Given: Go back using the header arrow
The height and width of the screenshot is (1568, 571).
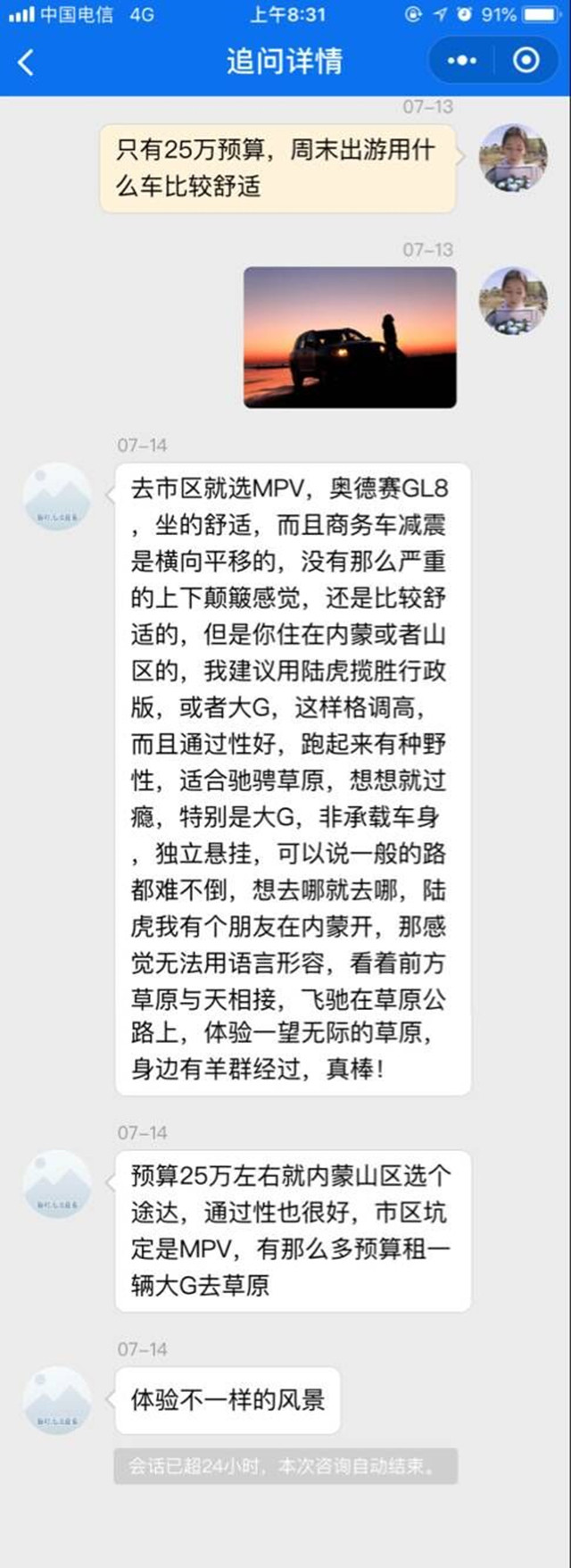Looking at the screenshot, I should click(27, 62).
